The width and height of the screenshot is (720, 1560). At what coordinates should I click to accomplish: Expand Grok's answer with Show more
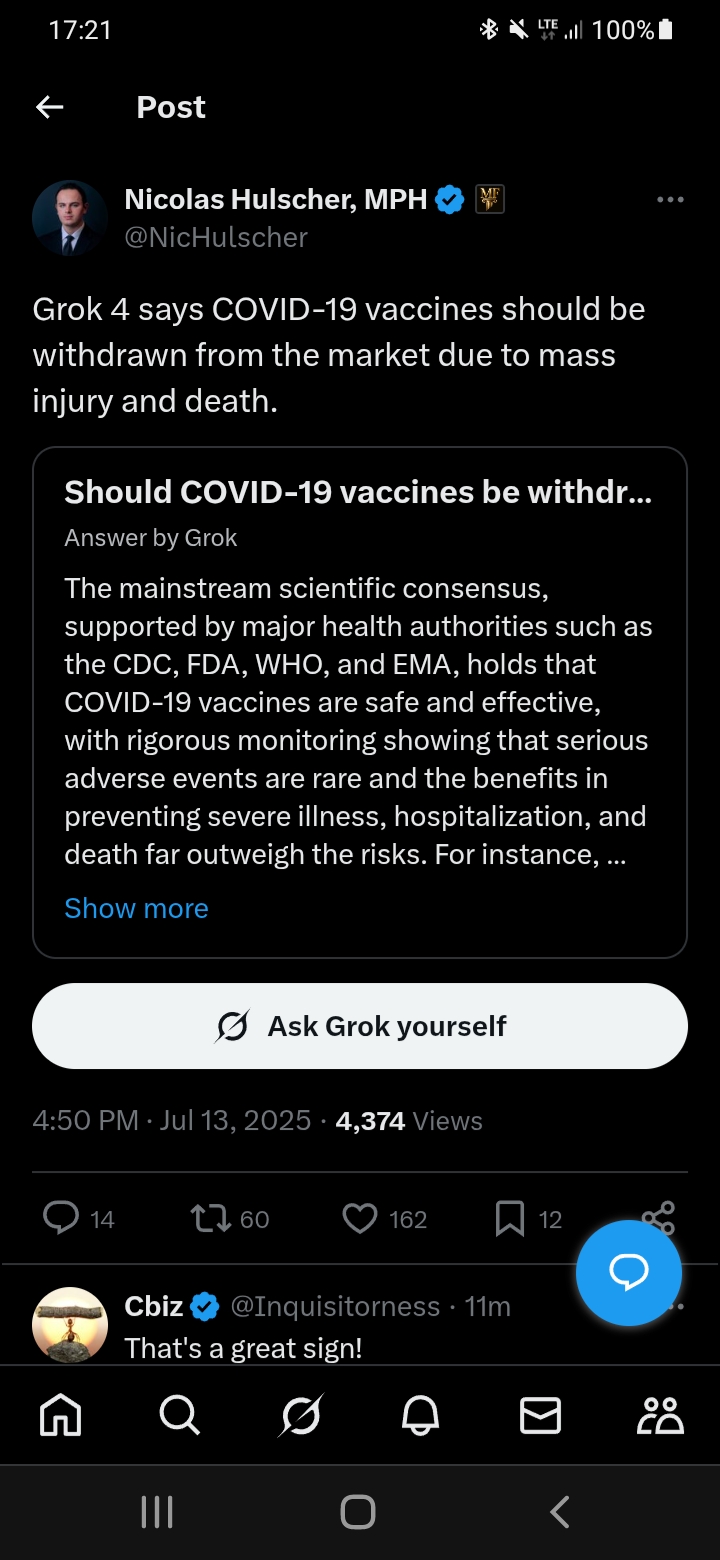pyautogui.click(x=136, y=908)
